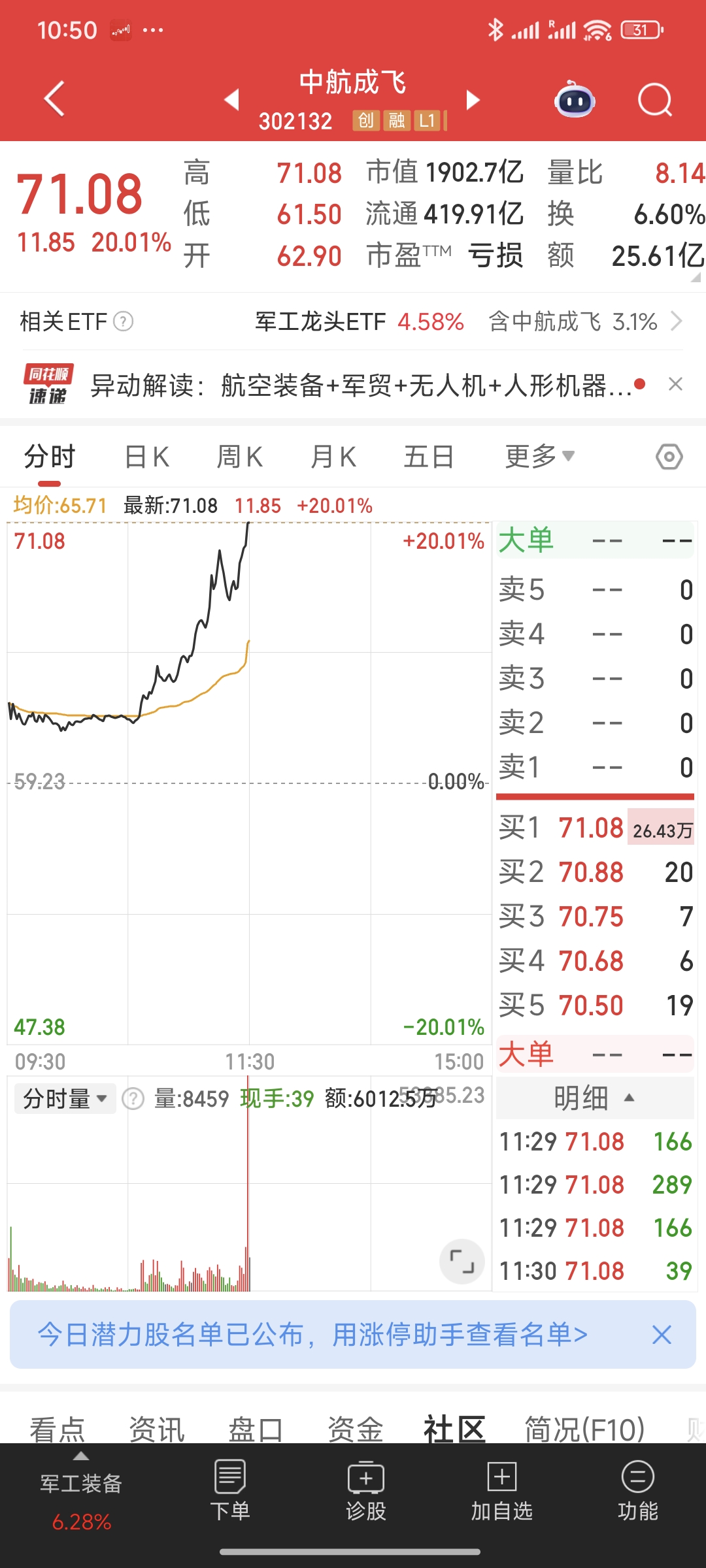706x1568 pixels.
Task: Switch to 月K chart tab
Action: 333,457
